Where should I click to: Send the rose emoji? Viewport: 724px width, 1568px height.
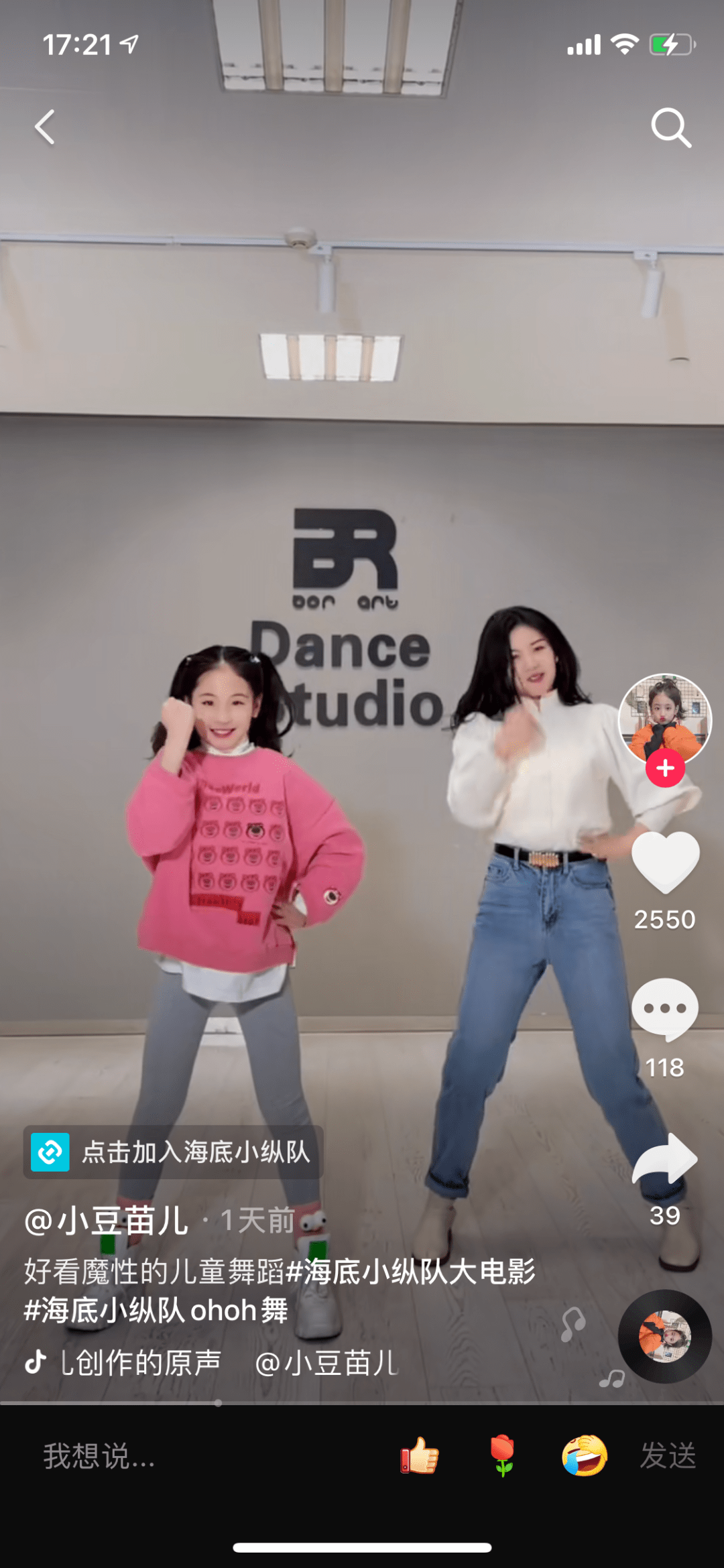pos(502,1455)
